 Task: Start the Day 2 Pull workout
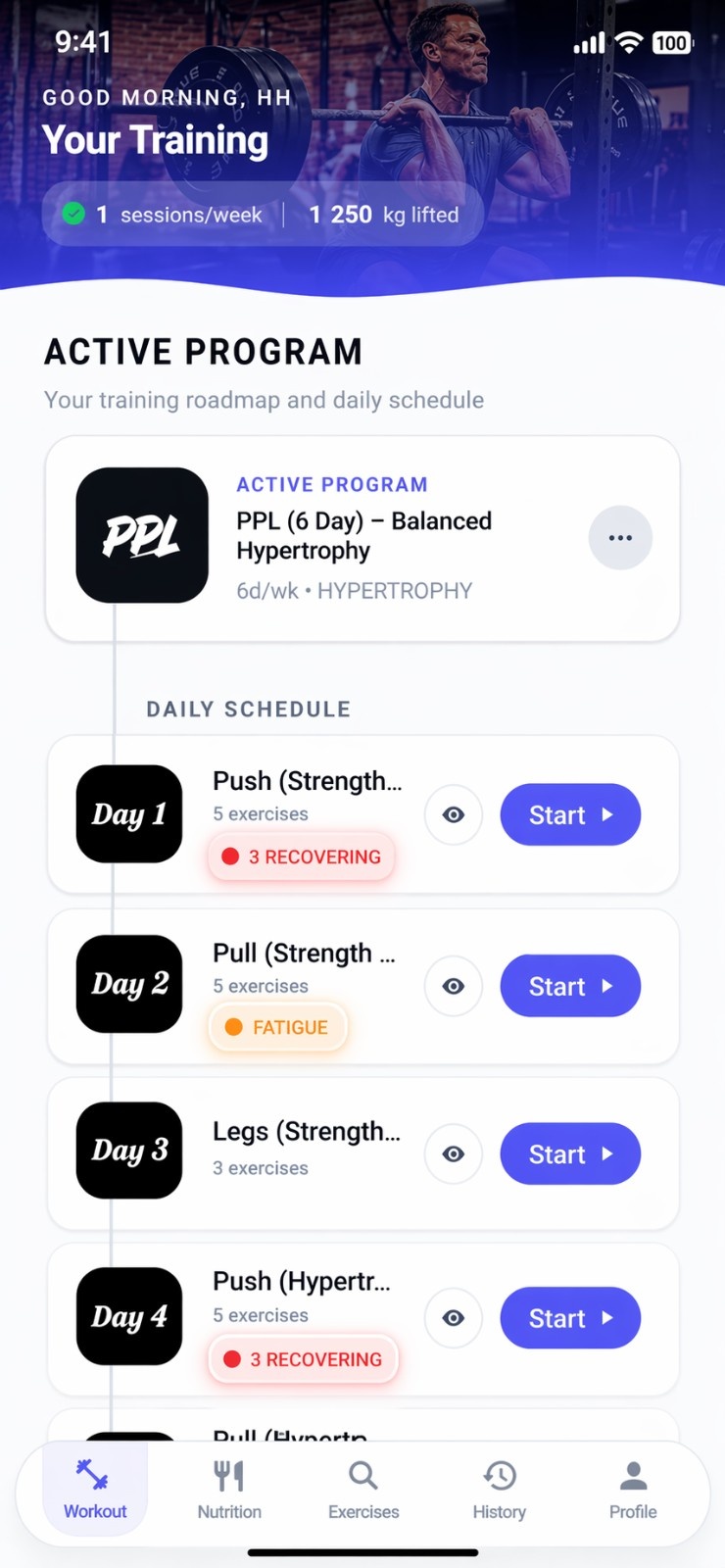tap(570, 986)
